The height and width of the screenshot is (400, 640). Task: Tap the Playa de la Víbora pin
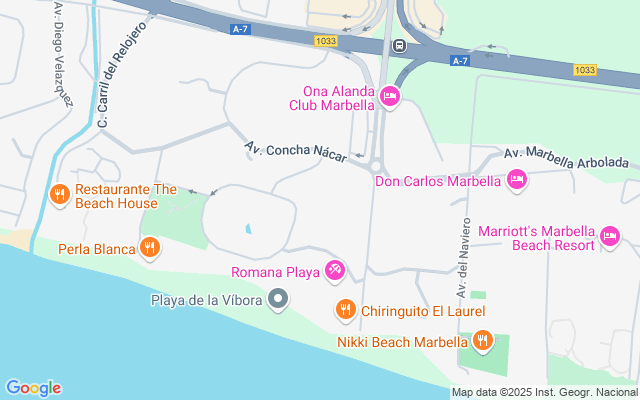pos(279,299)
